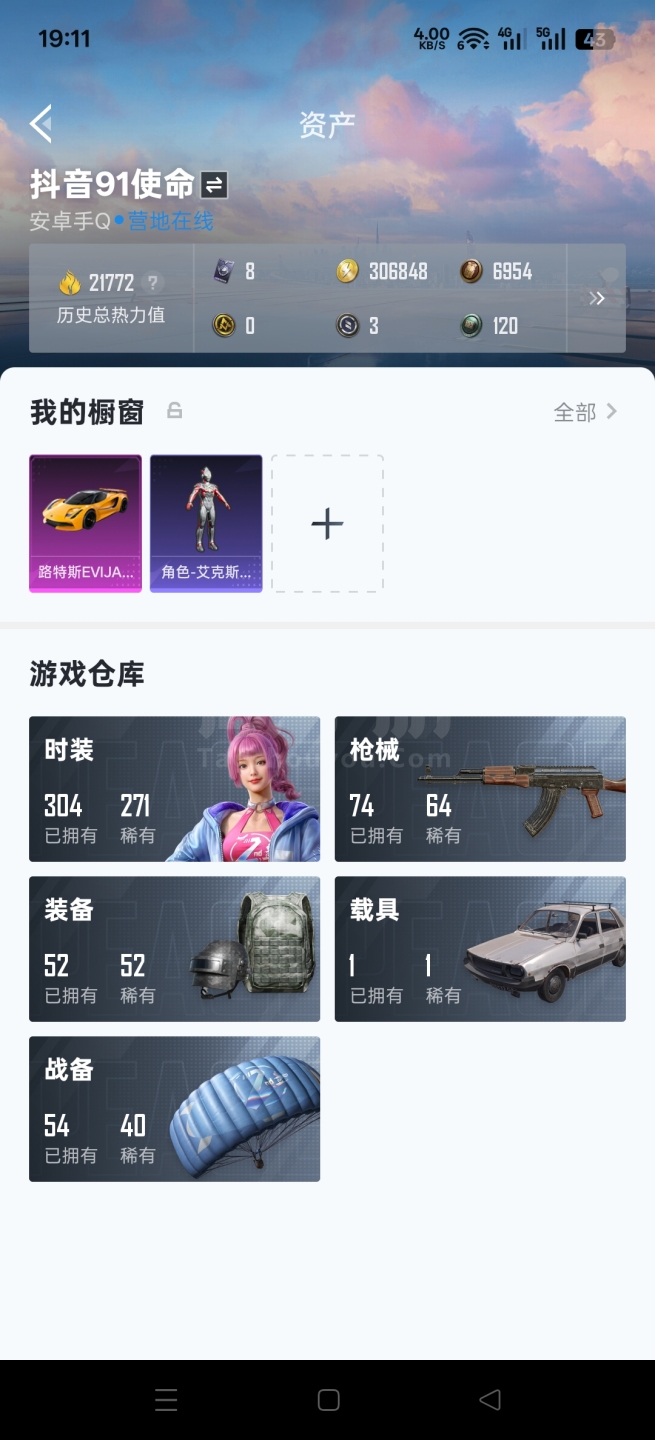Open the 战备 warehouse category
Viewport: 655px width, 1440px height.
pyautogui.click(x=174, y=1109)
